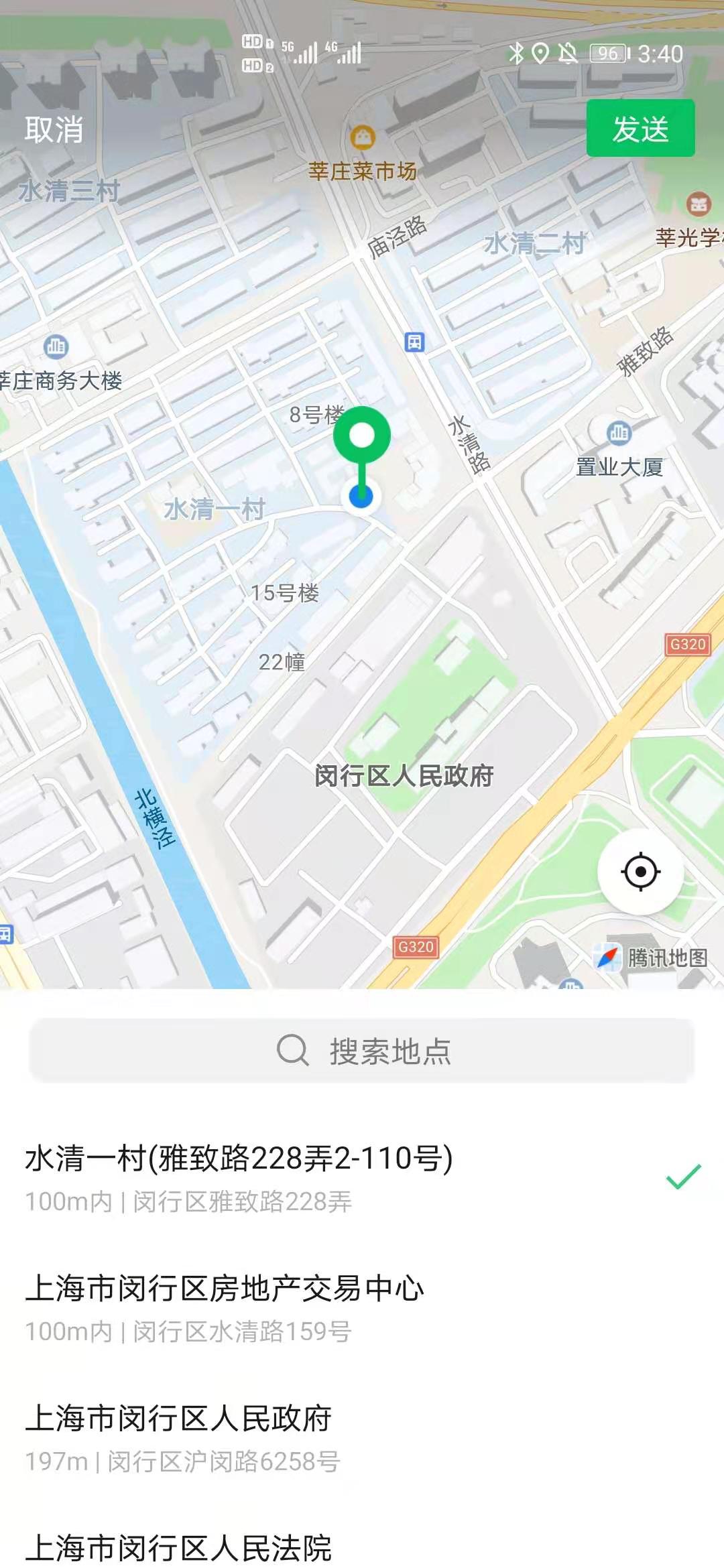The width and height of the screenshot is (724, 1568).
Task: Select 水清一村(雅致路228弄2-110号) location
Action: click(362, 1177)
